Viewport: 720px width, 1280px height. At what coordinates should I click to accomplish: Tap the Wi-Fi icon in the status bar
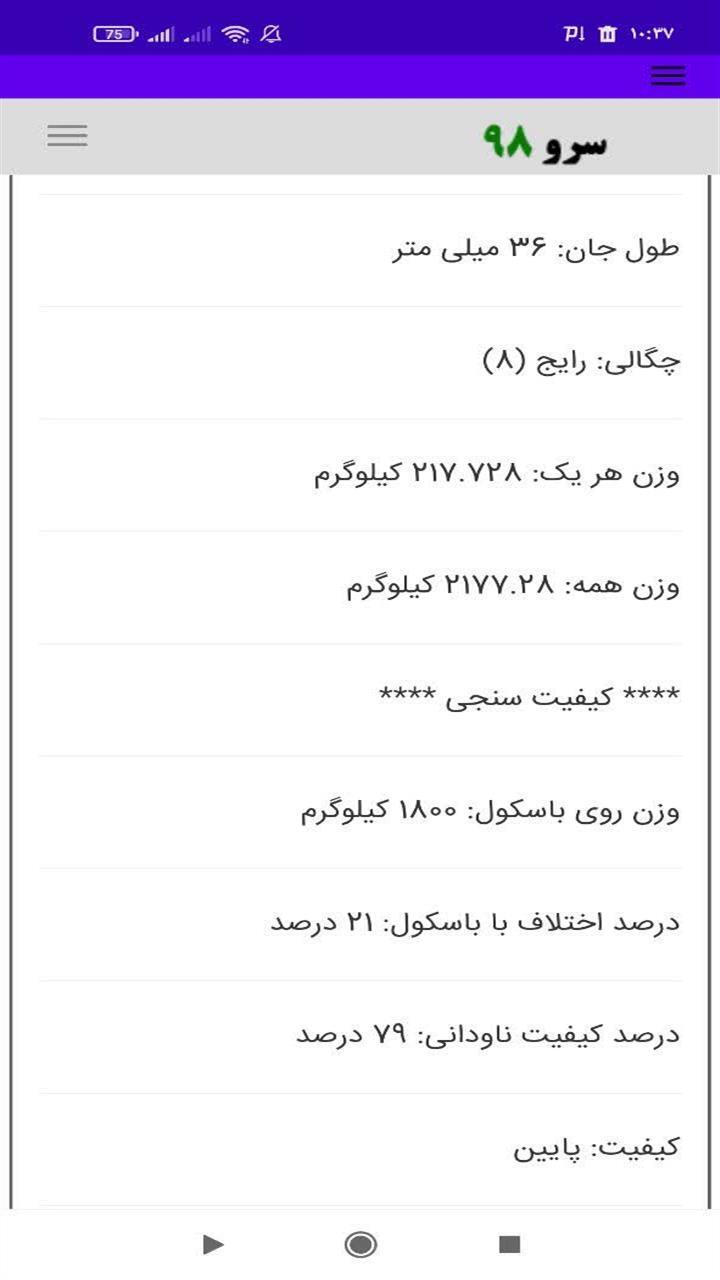point(237,32)
